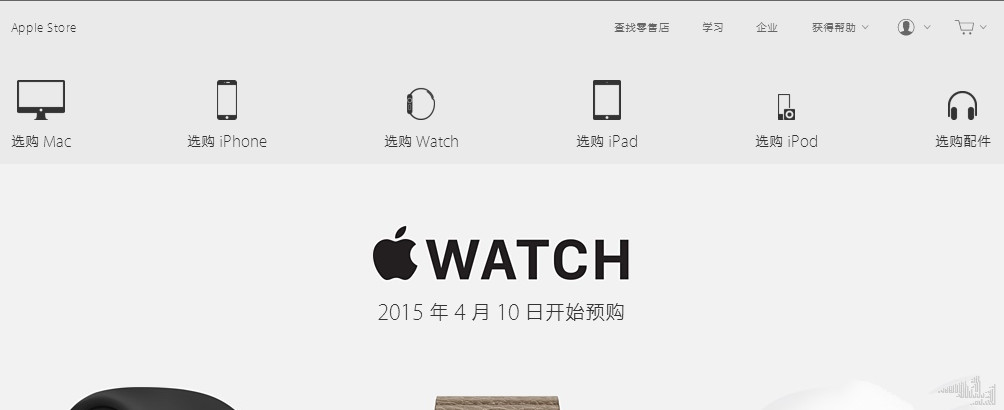Shop 选购配件 accessories category
The width and height of the screenshot is (1004, 410).
click(x=962, y=114)
